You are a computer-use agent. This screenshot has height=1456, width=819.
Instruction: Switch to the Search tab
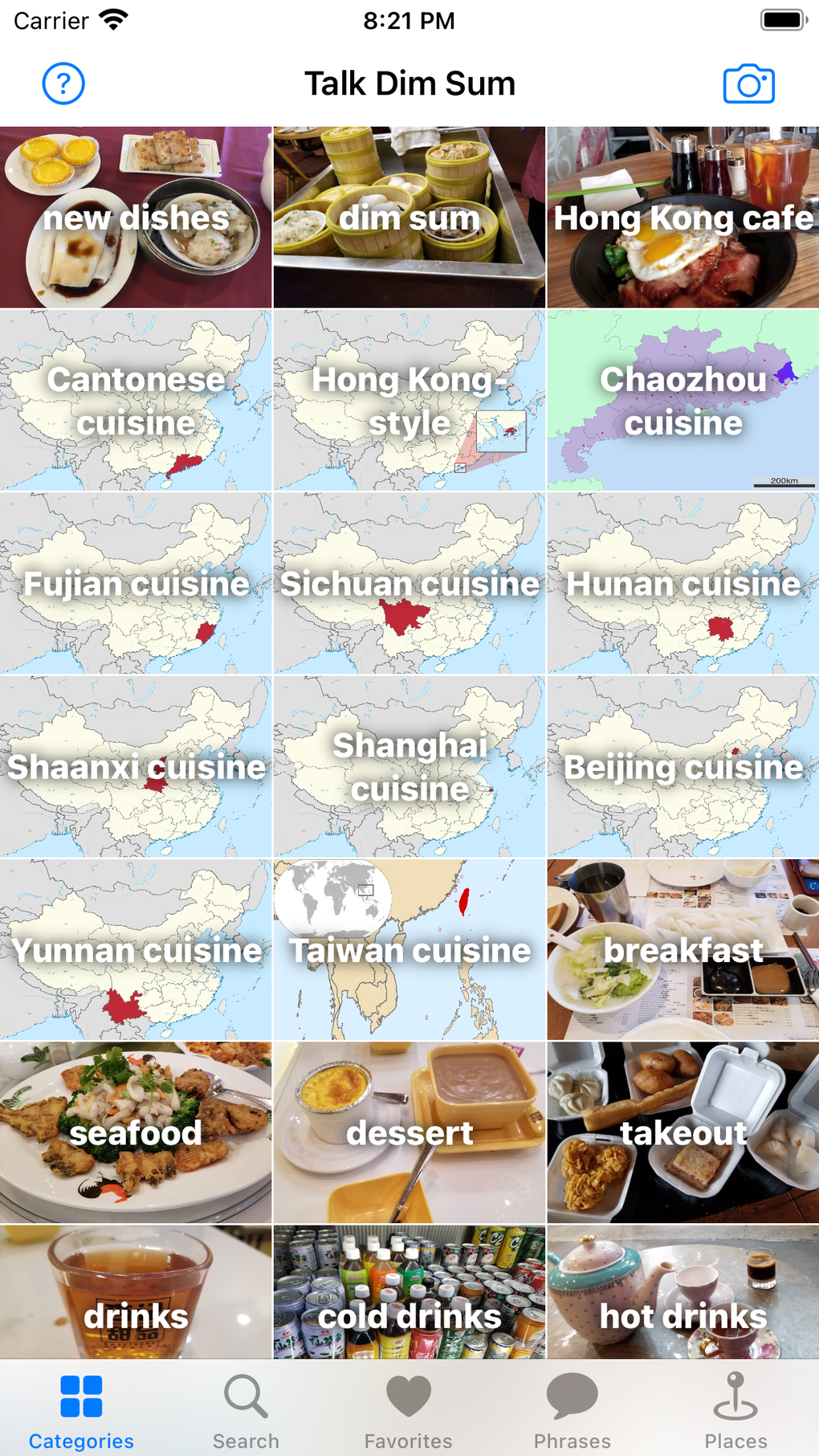[x=246, y=1411]
